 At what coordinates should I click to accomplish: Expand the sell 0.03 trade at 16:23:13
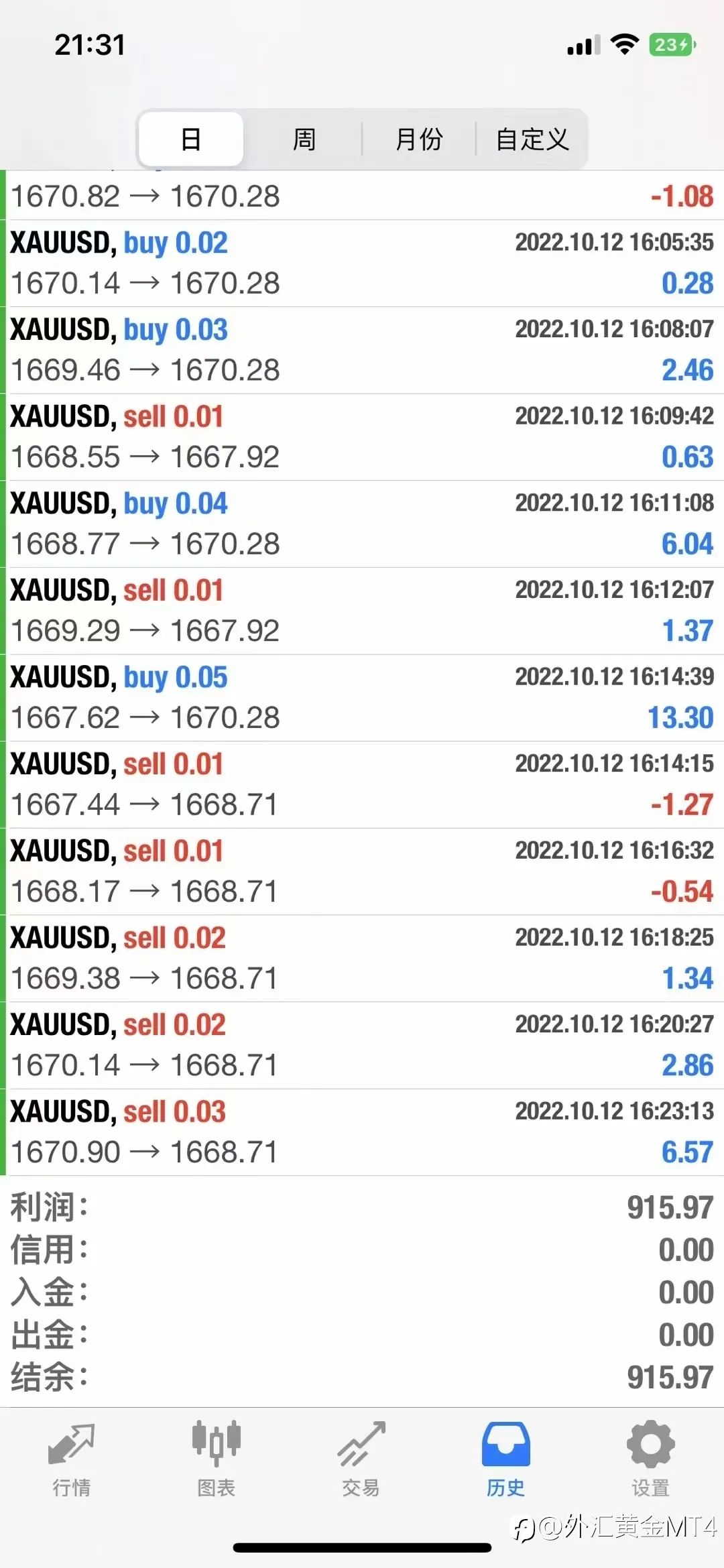coord(362,1132)
